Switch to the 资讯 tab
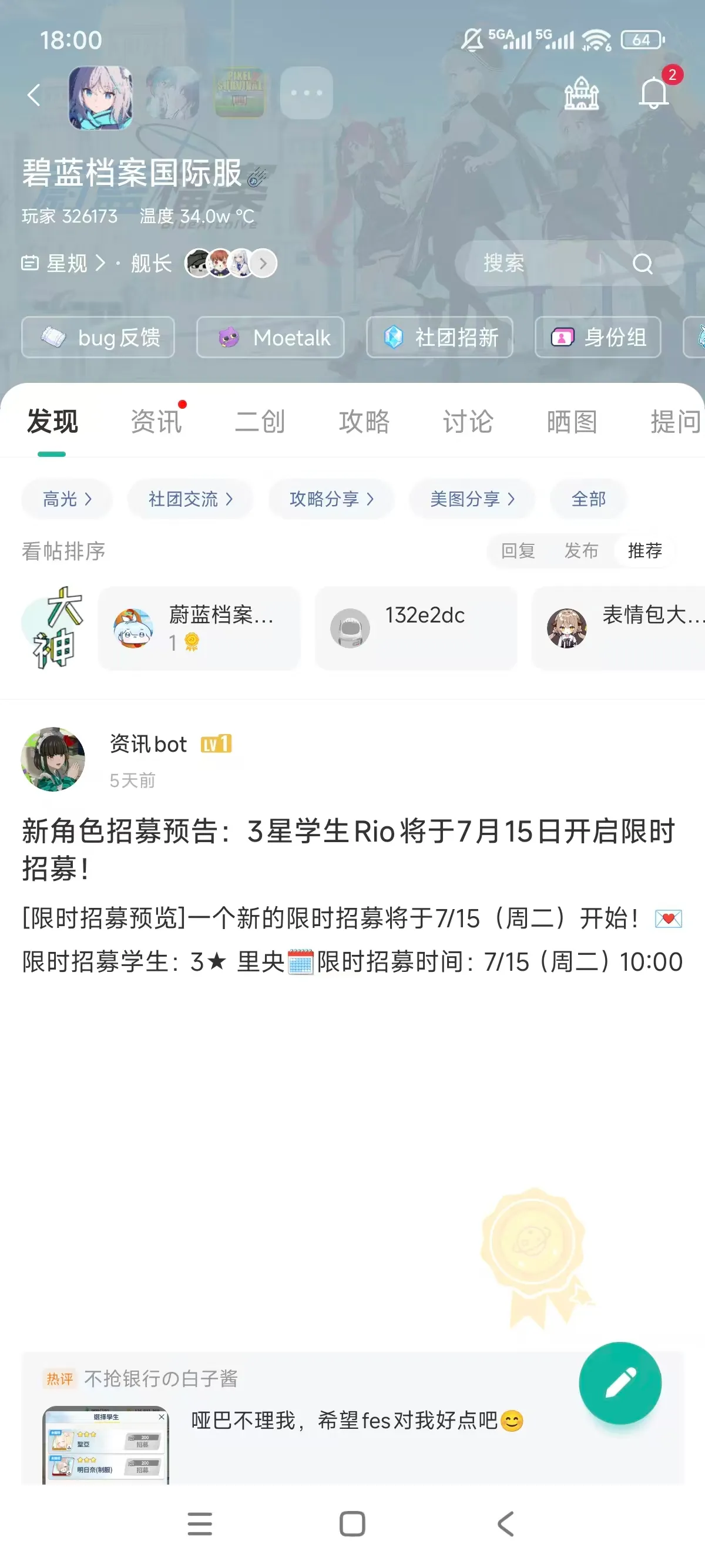 tap(156, 421)
